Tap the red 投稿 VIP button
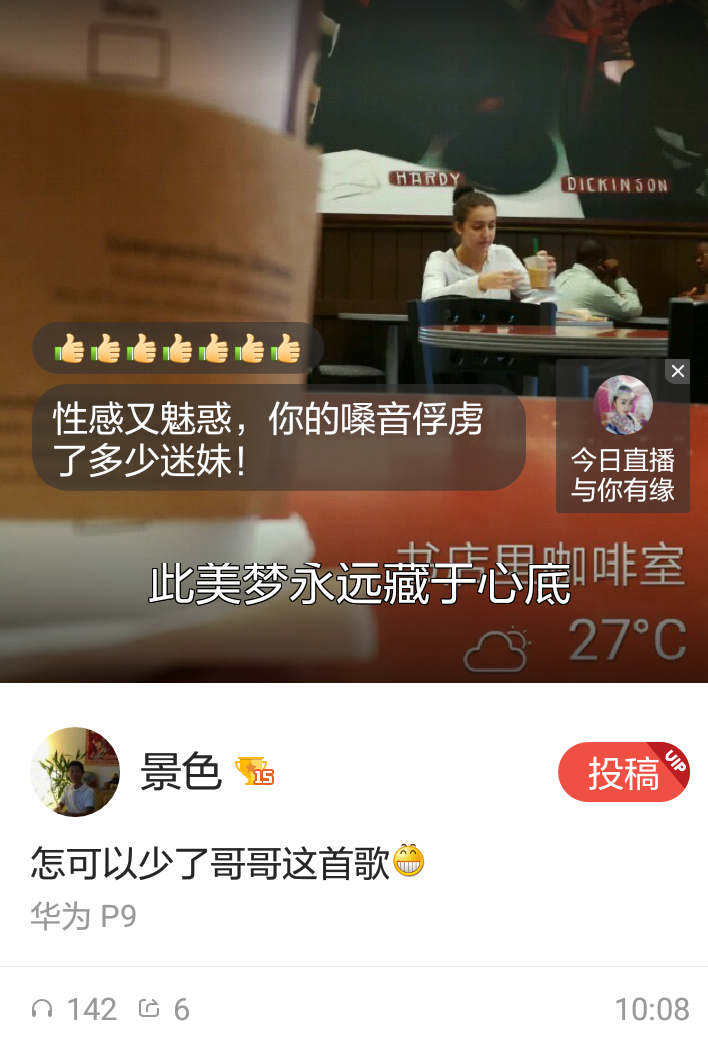This screenshot has height=1039, width=708. tap(623, 773)
